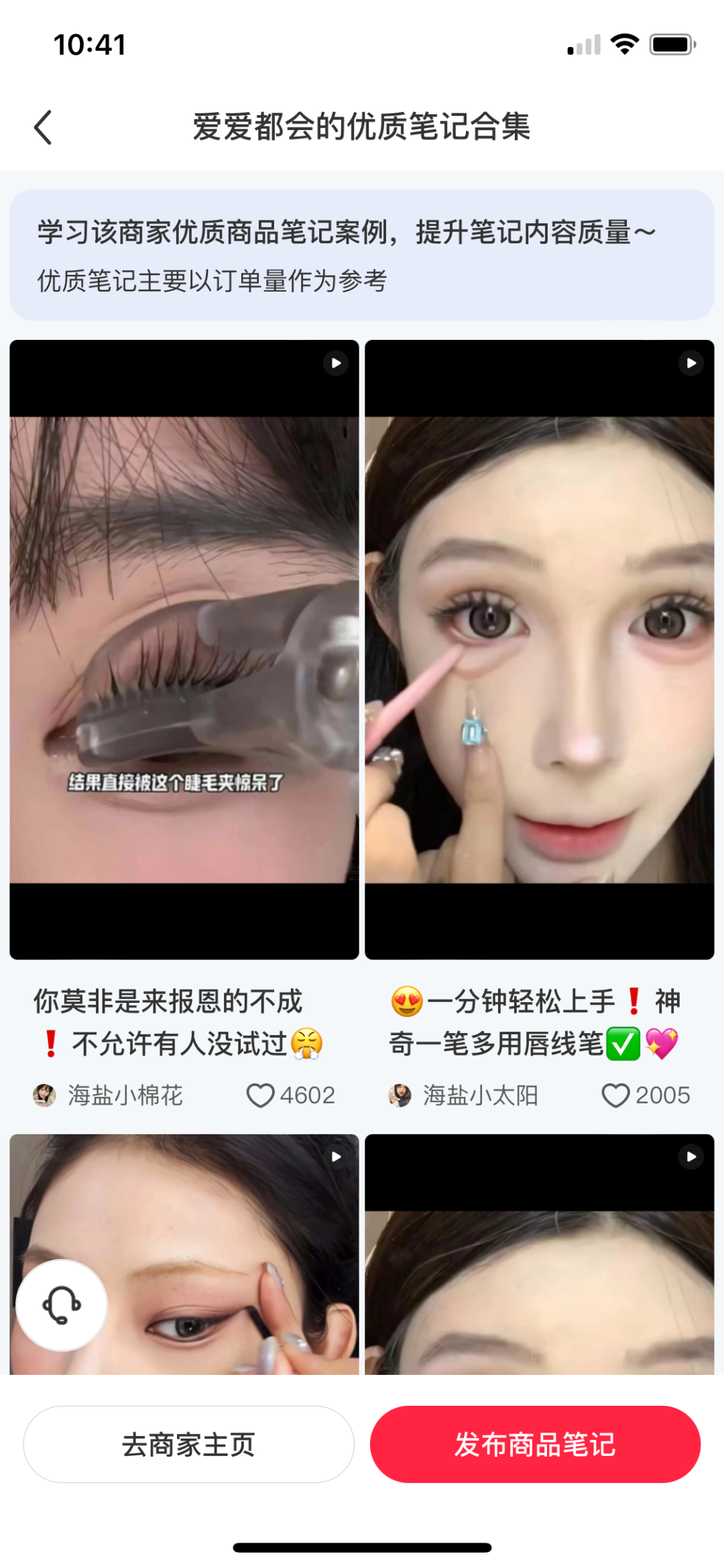
Task: Tap the Wi-Fi icon in status bar
Action: [x=625, y=44]
